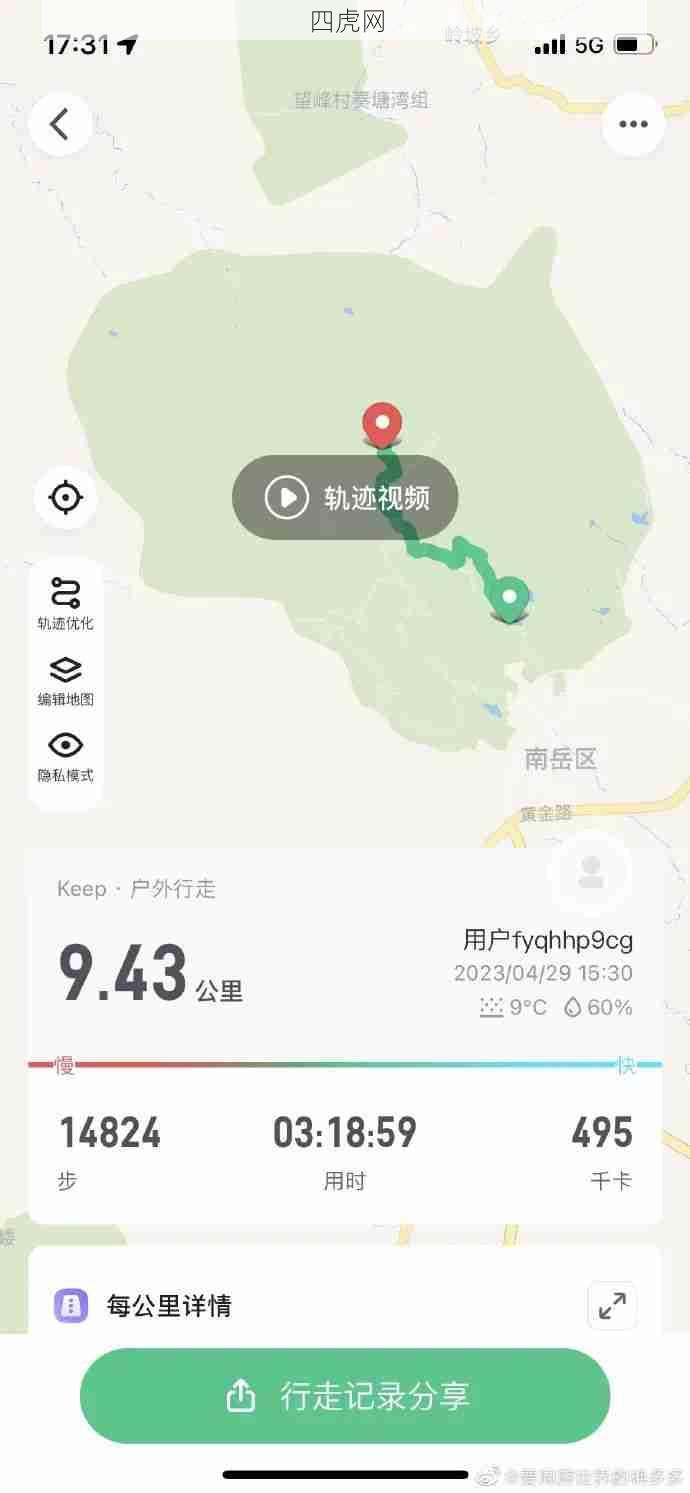Toggle 隐私模式 privacy mode

point(66,756)
